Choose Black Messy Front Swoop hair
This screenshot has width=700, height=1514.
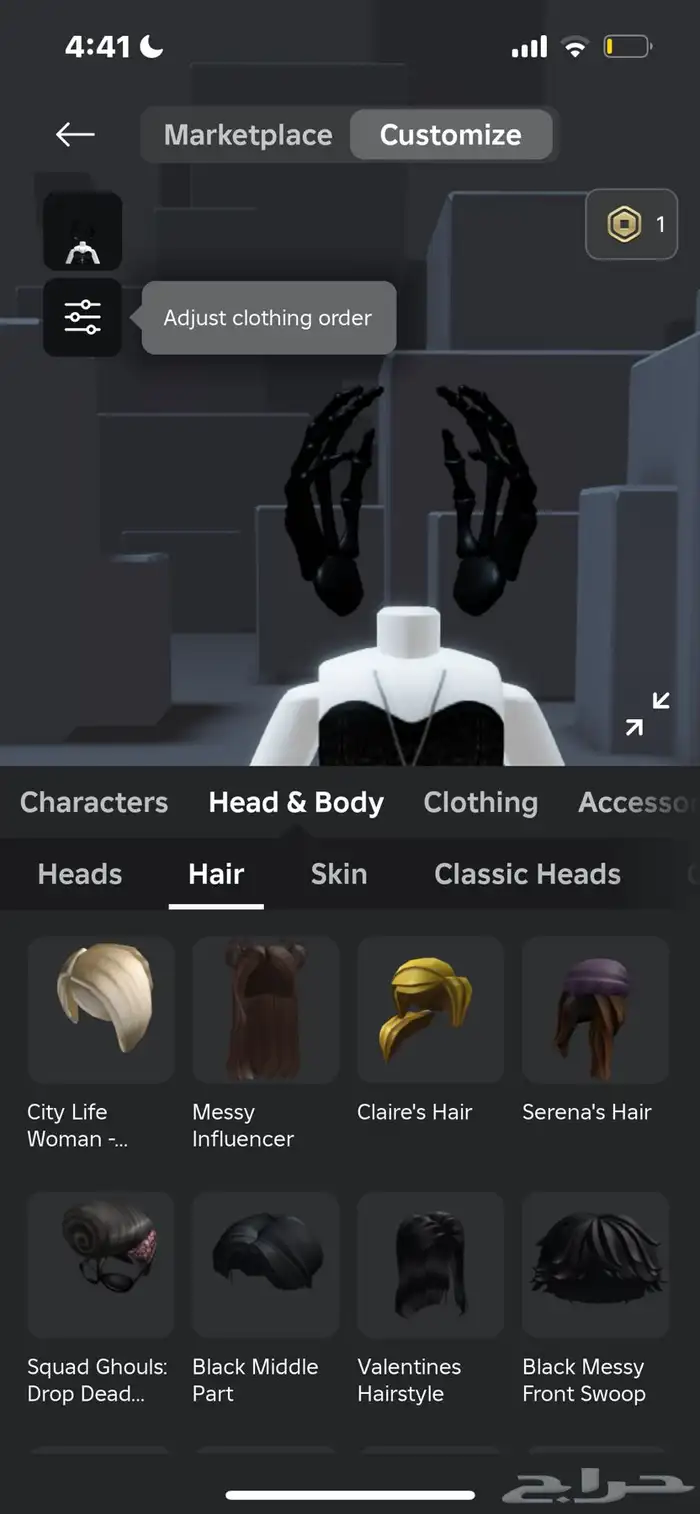tap(595, 1265)
